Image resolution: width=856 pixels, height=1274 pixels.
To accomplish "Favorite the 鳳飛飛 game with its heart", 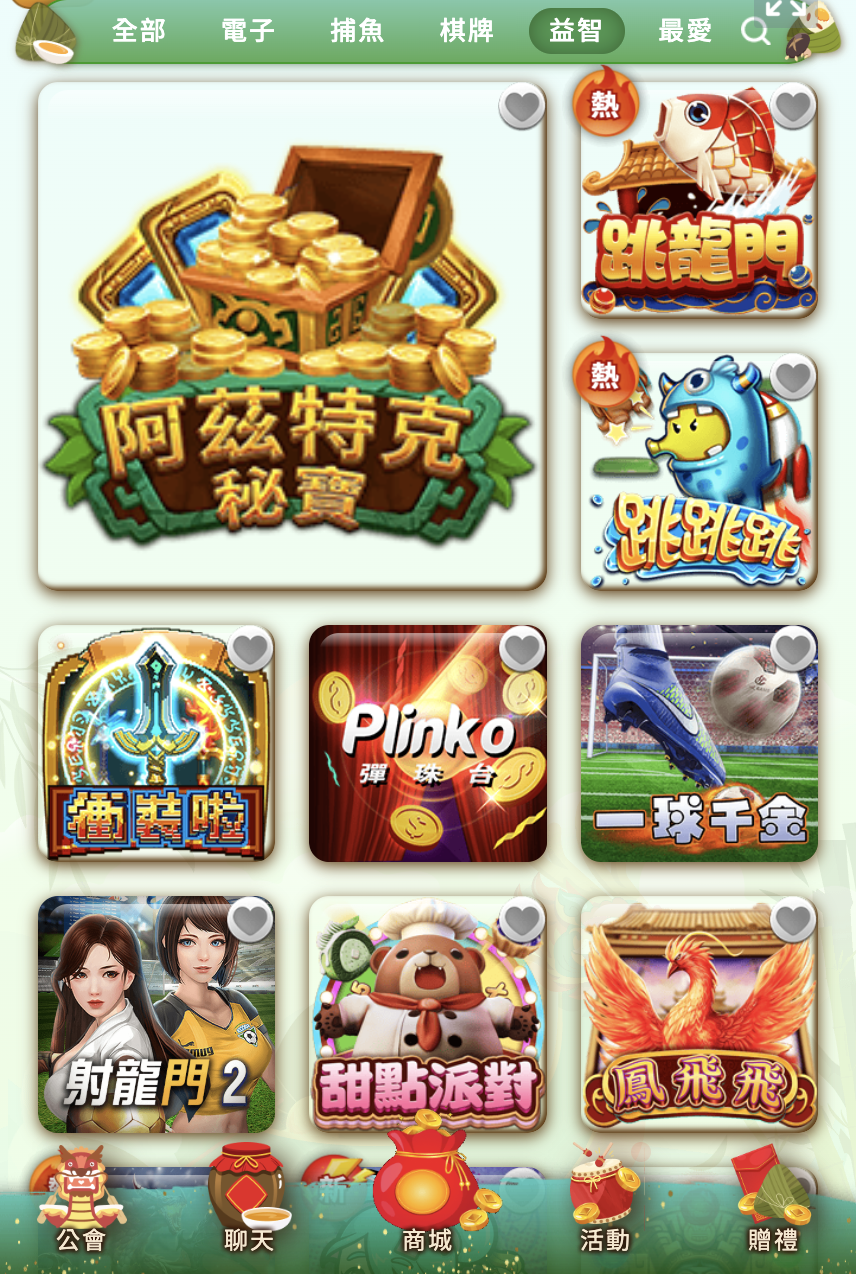I will coord(793,920).
